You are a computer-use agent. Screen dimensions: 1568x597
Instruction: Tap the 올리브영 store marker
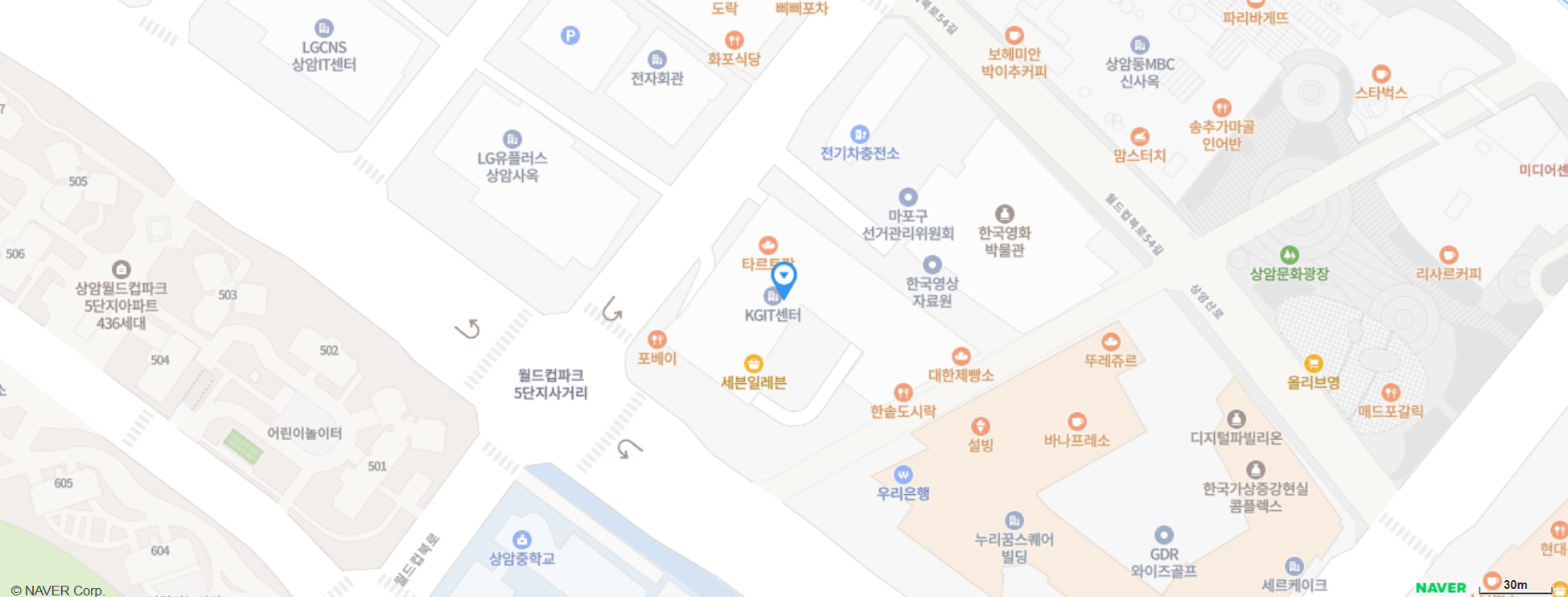(x=1313, y=364)
